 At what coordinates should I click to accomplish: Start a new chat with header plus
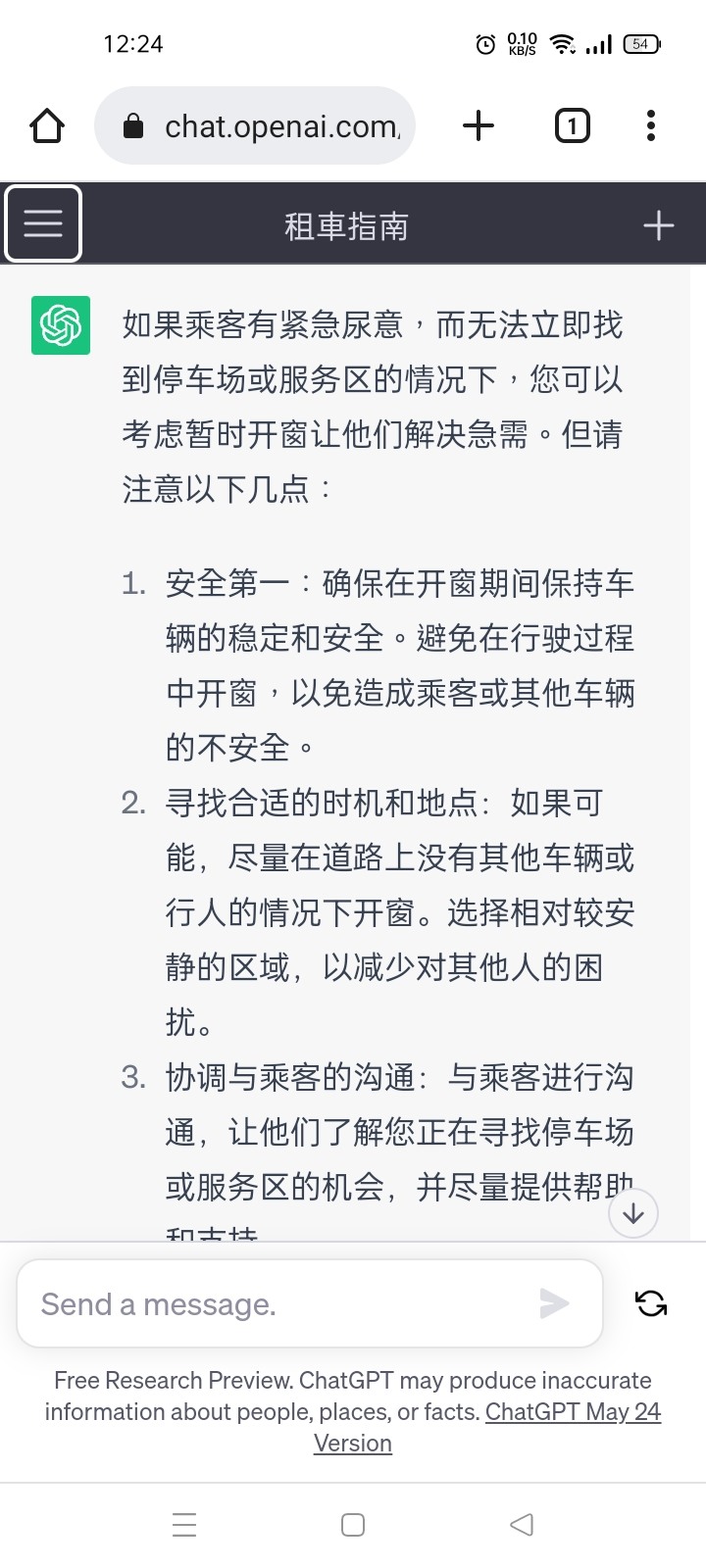[x=658, y=225]
